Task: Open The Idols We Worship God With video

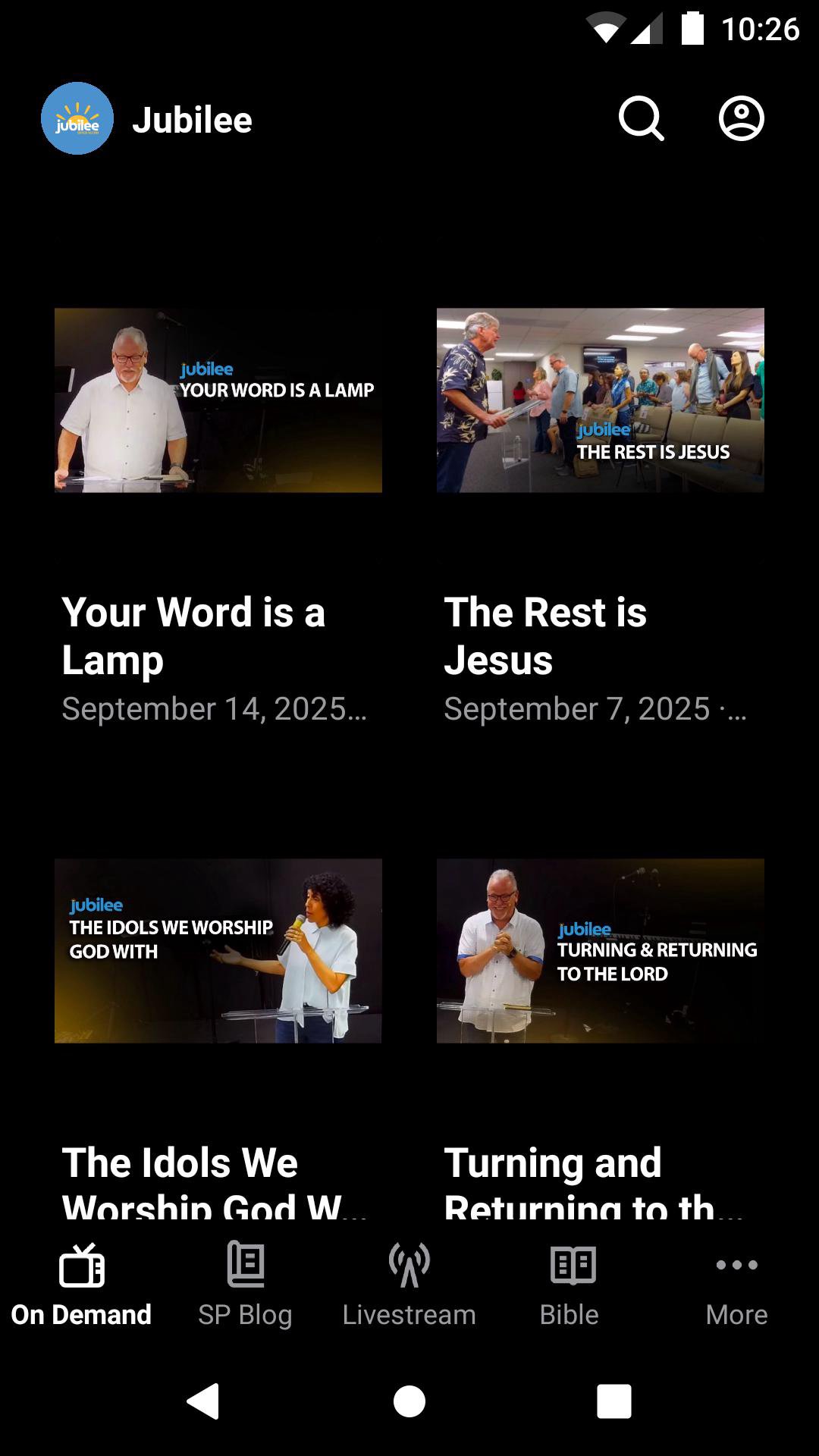Action: [x=218, y=951]
